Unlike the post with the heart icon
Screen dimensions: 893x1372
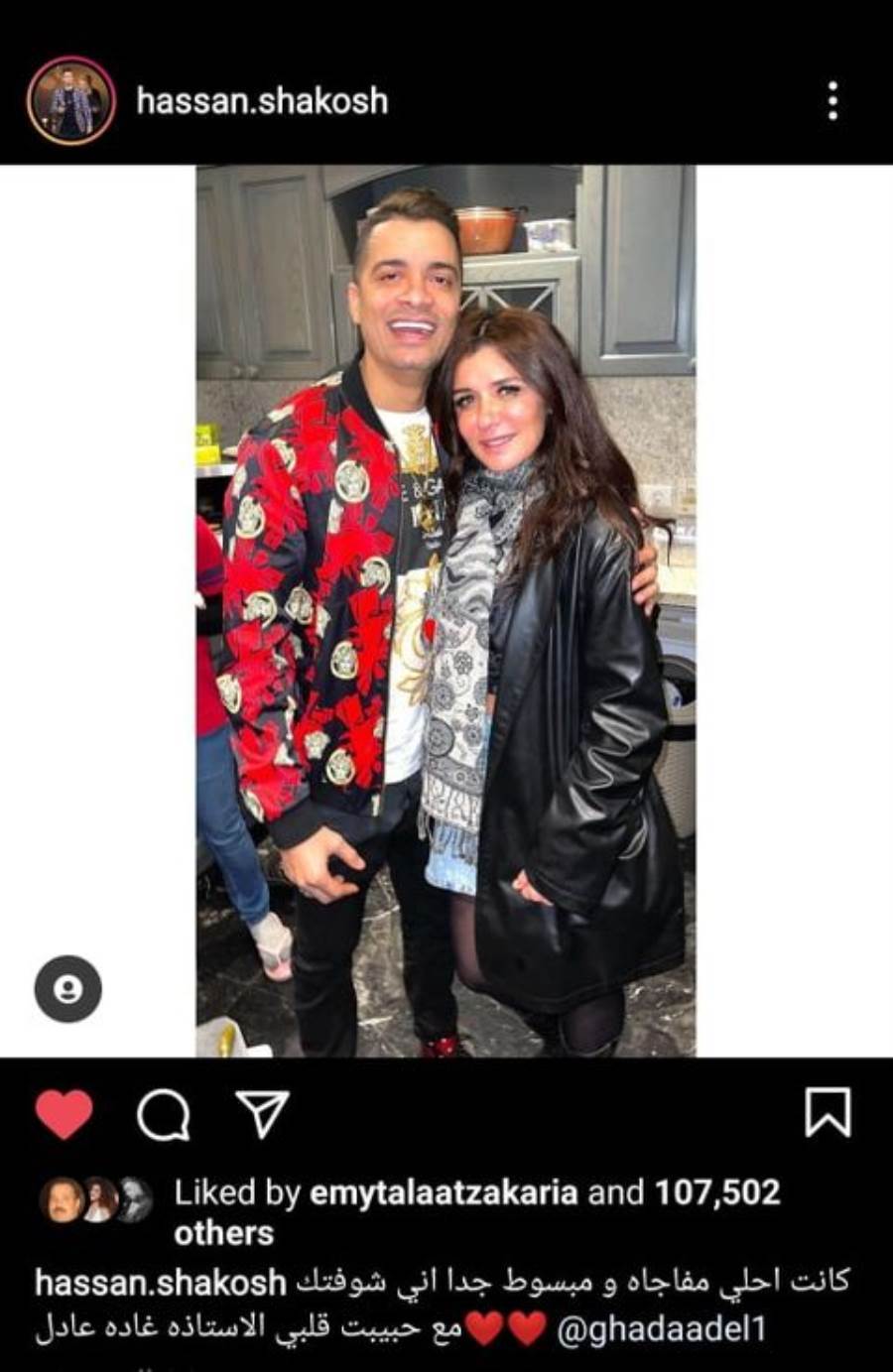(64, 1114)
